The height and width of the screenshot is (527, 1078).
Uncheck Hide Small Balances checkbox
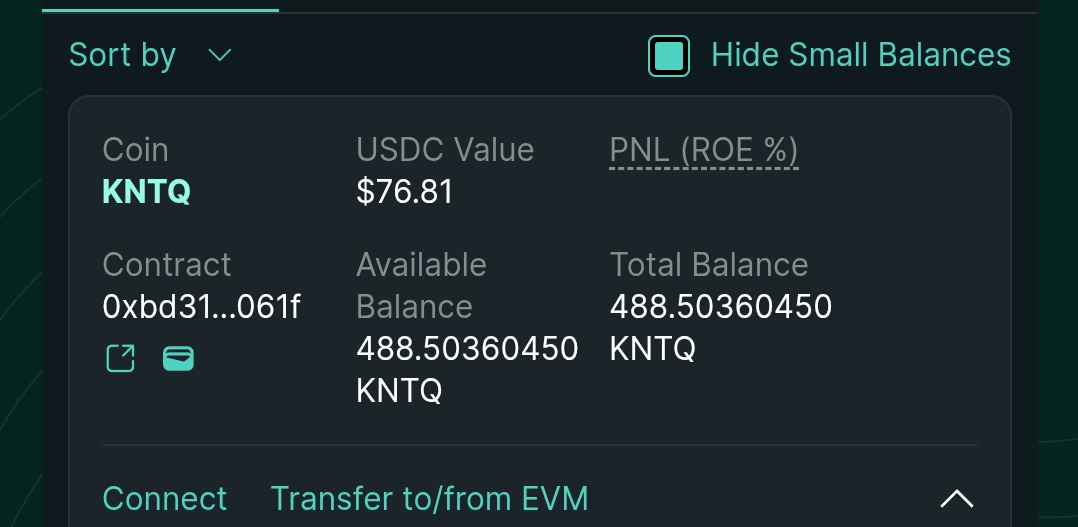pyautogui.click(x=668, y=56)
